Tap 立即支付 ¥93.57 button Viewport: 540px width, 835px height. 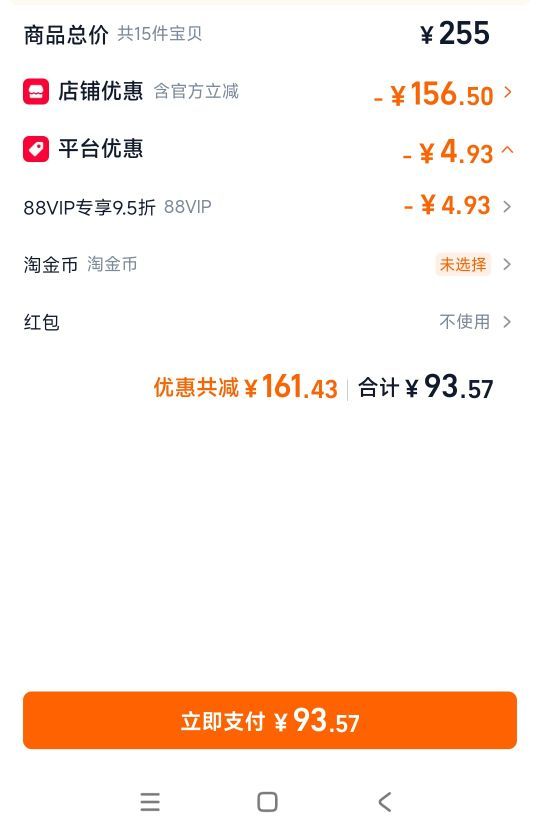(270, 721)
